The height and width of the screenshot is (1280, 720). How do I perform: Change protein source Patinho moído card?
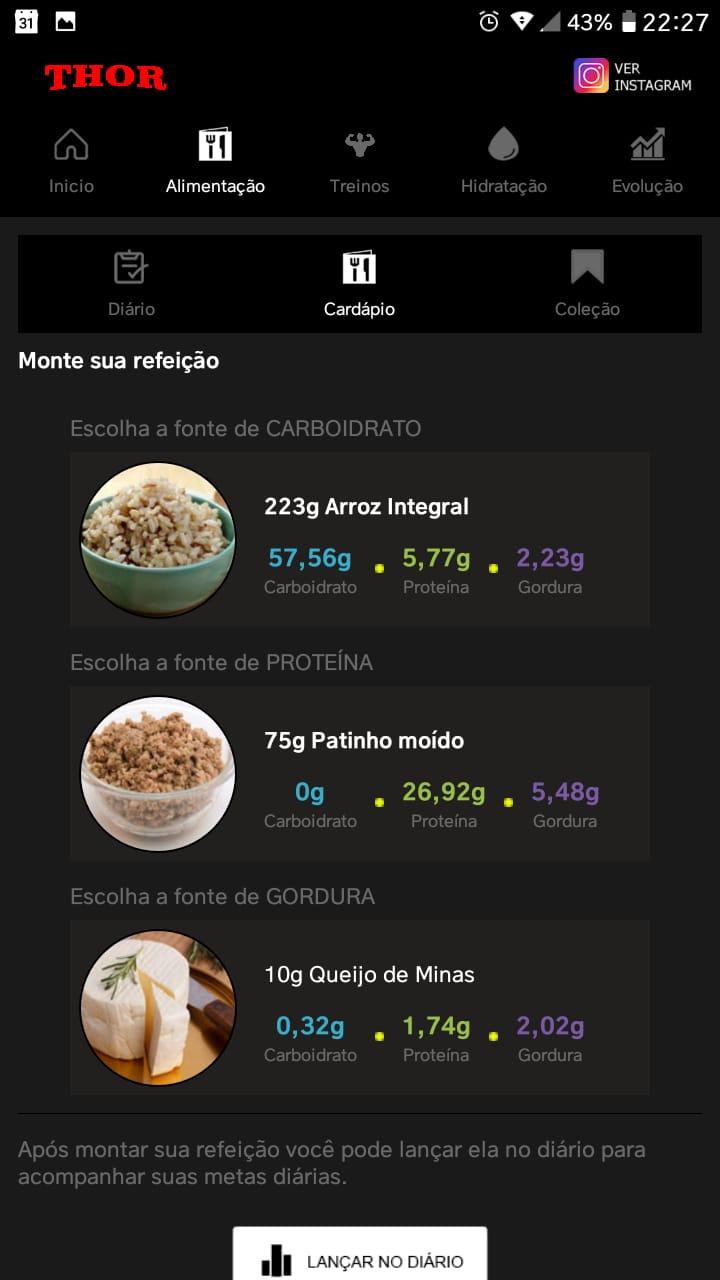[360, 773]
